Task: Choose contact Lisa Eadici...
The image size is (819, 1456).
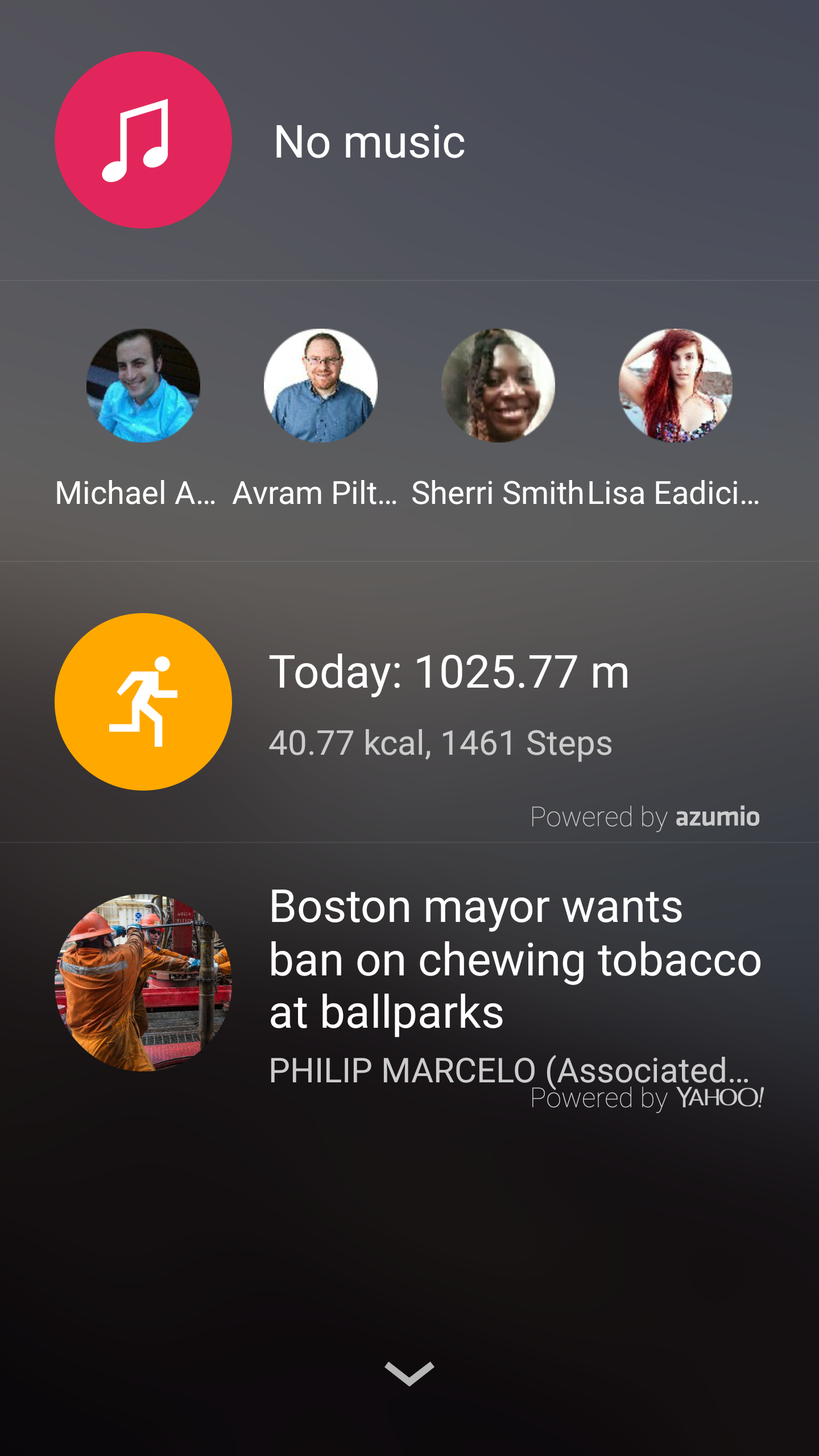Action: (x=676, y=386)
